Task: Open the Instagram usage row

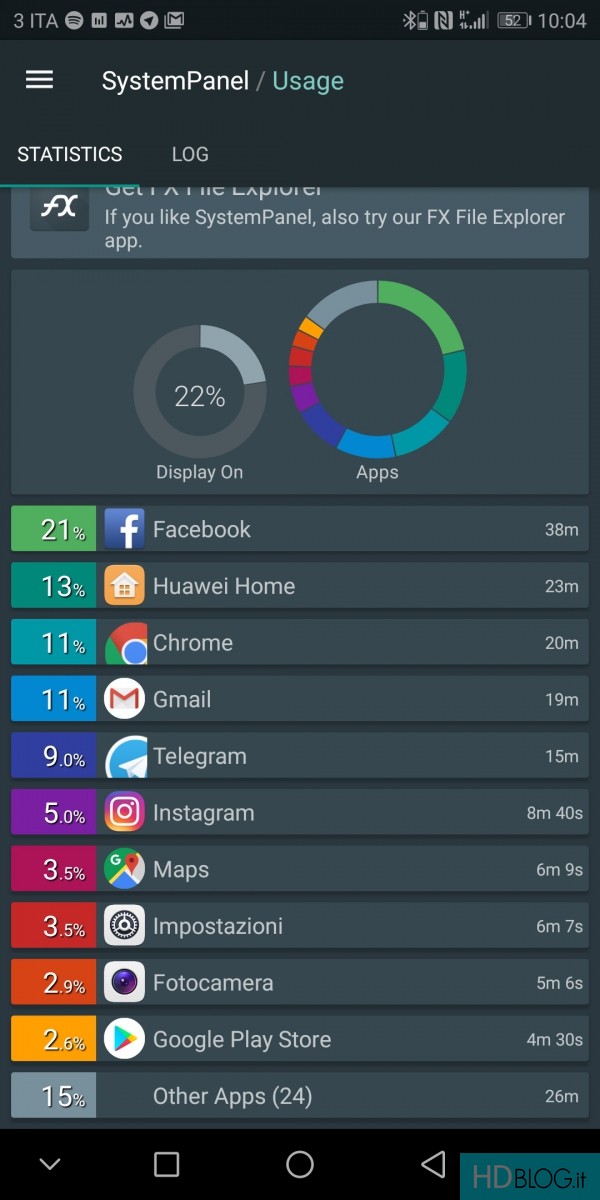Action: pos(300,813)
